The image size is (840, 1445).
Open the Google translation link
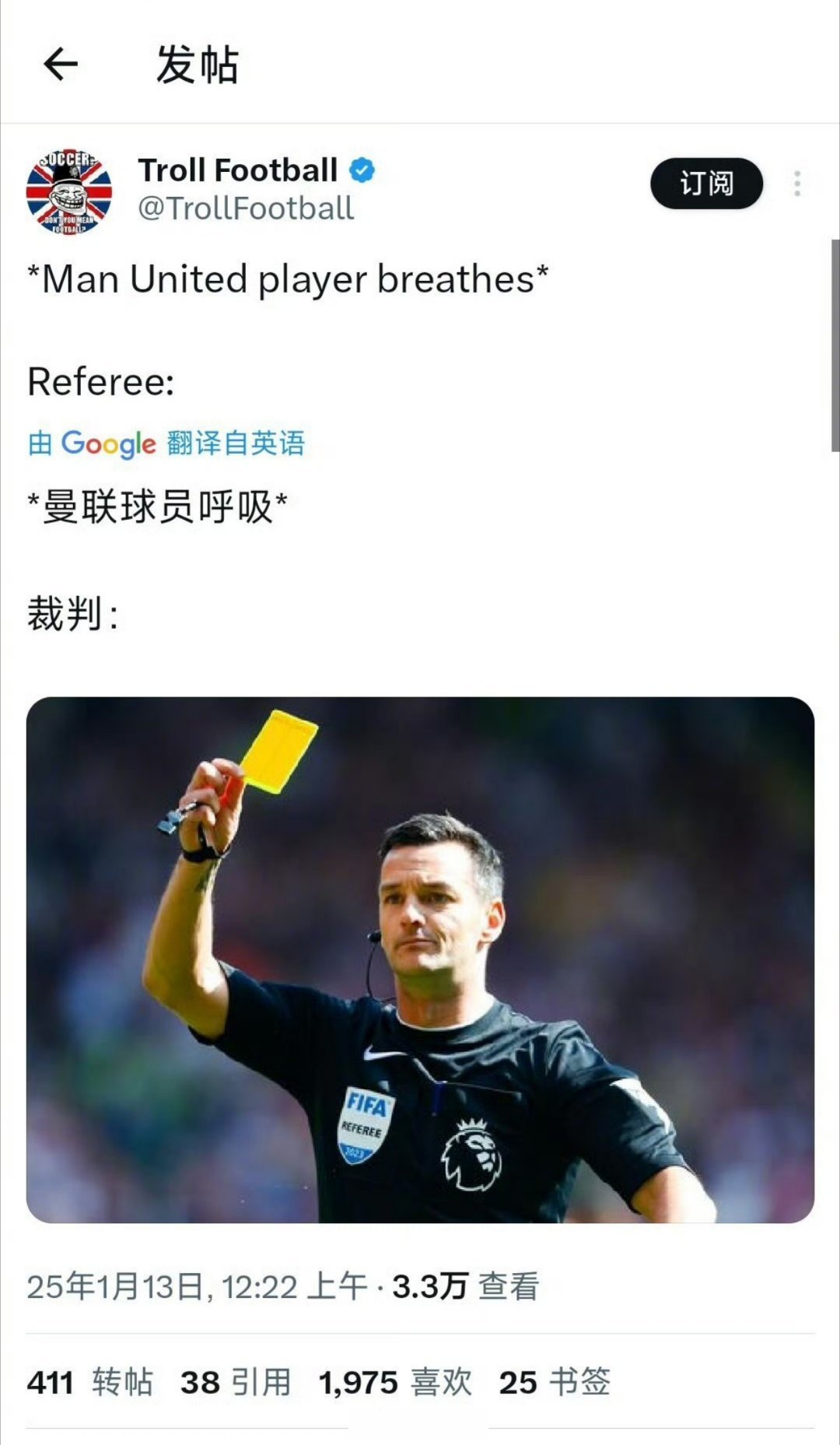[x=166, y=444]
